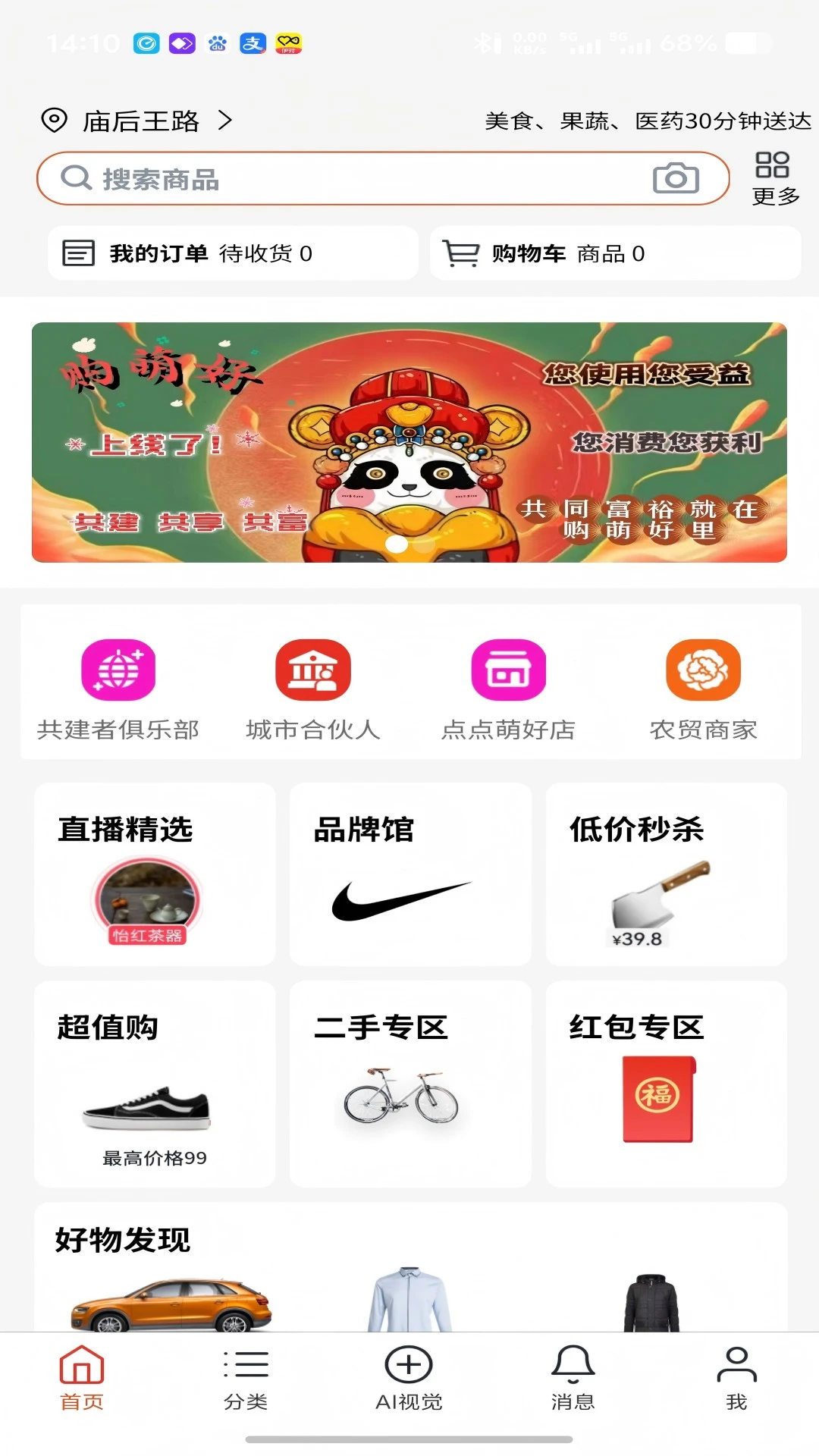Open the camera image search icon
Viewport: 819px width, 1456px height.
pyautogui.click(x=674, y=179)
